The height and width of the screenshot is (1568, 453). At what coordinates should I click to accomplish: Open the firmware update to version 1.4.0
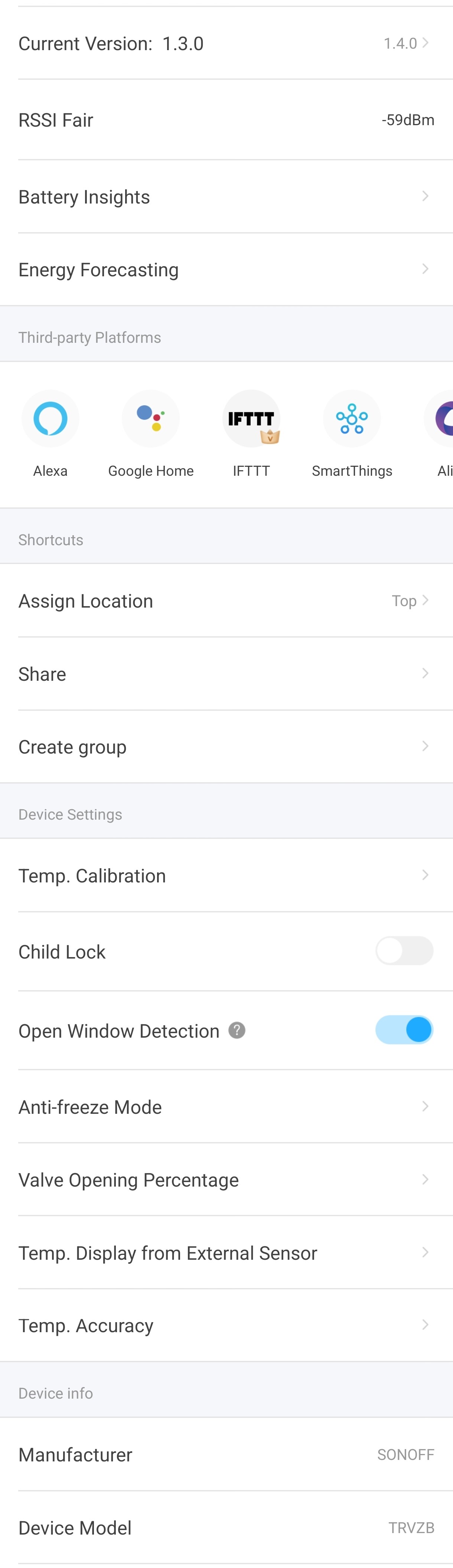point(405,44)
